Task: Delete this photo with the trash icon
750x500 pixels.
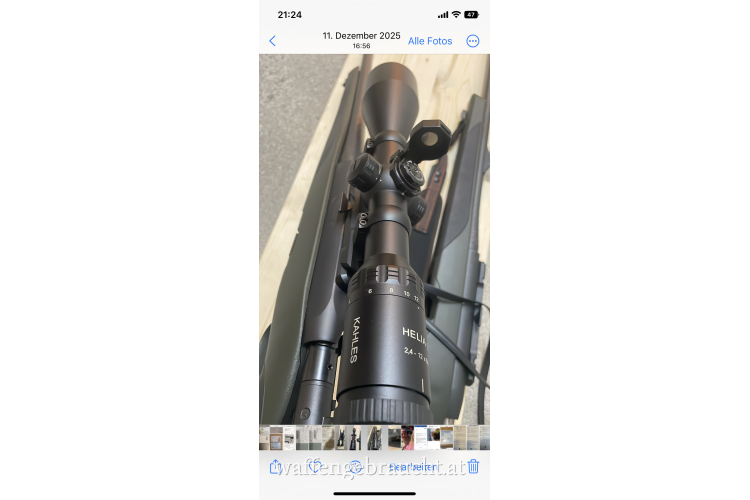Action: (x=473, y=466)
